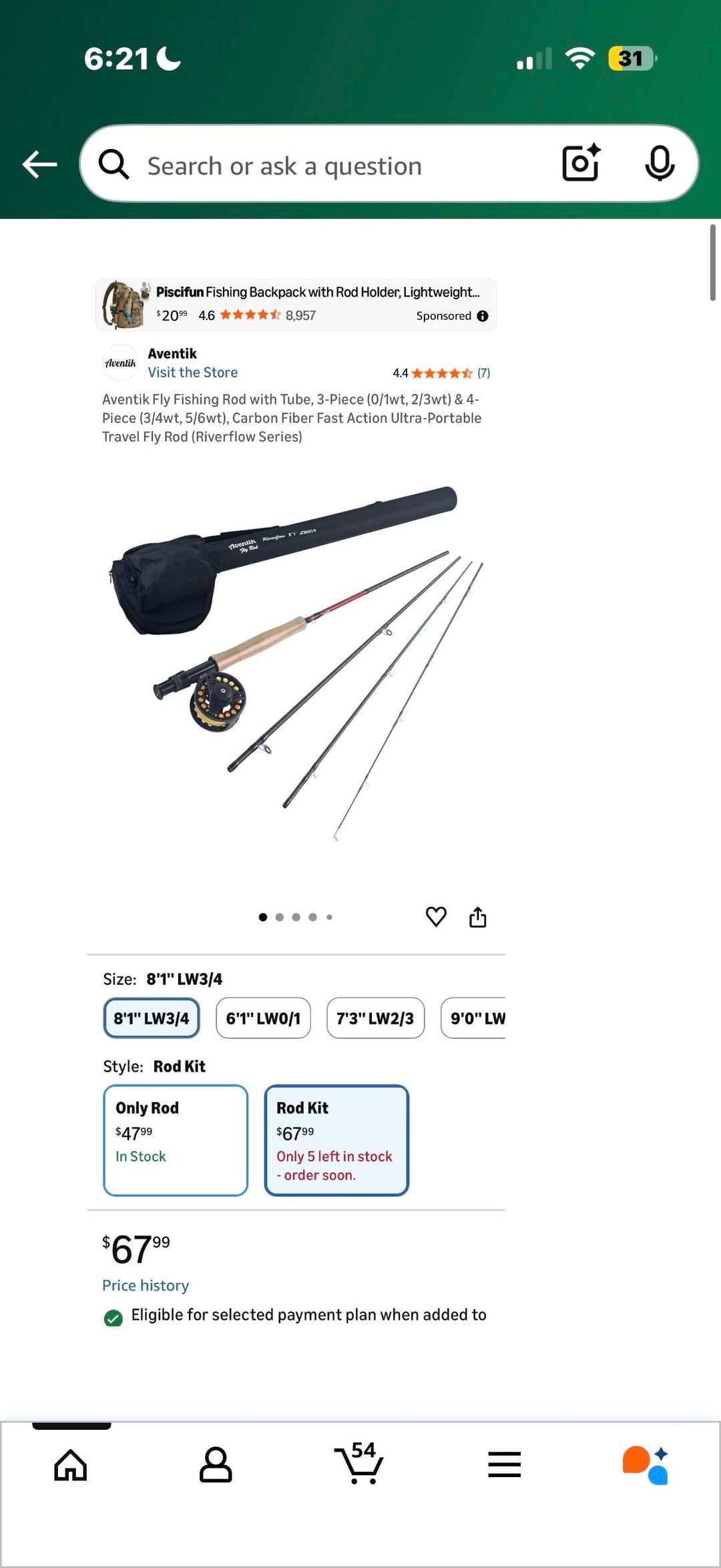Open the account profile tab
The image size is (721, 1568).
[x=216, y=1465]
